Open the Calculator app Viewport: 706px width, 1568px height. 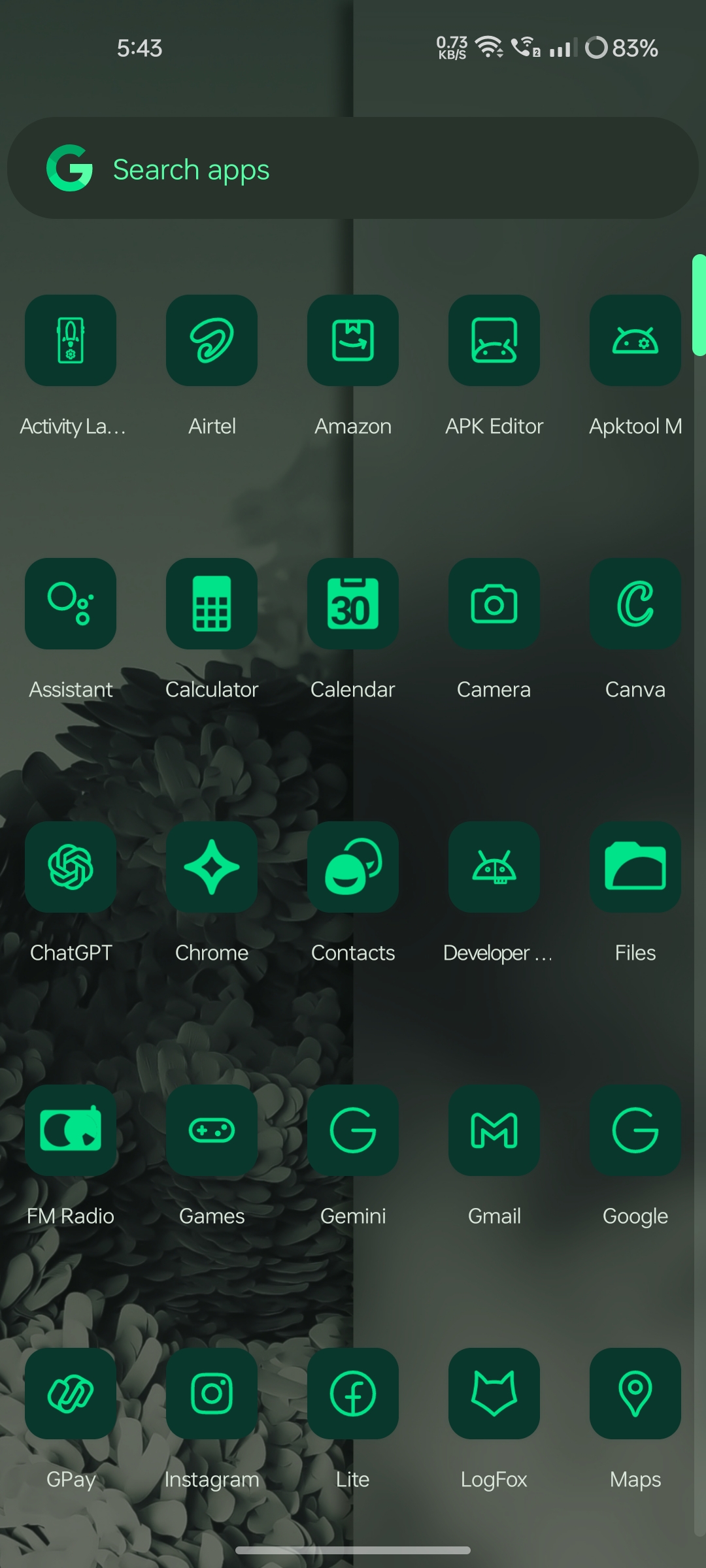[212, 604]
